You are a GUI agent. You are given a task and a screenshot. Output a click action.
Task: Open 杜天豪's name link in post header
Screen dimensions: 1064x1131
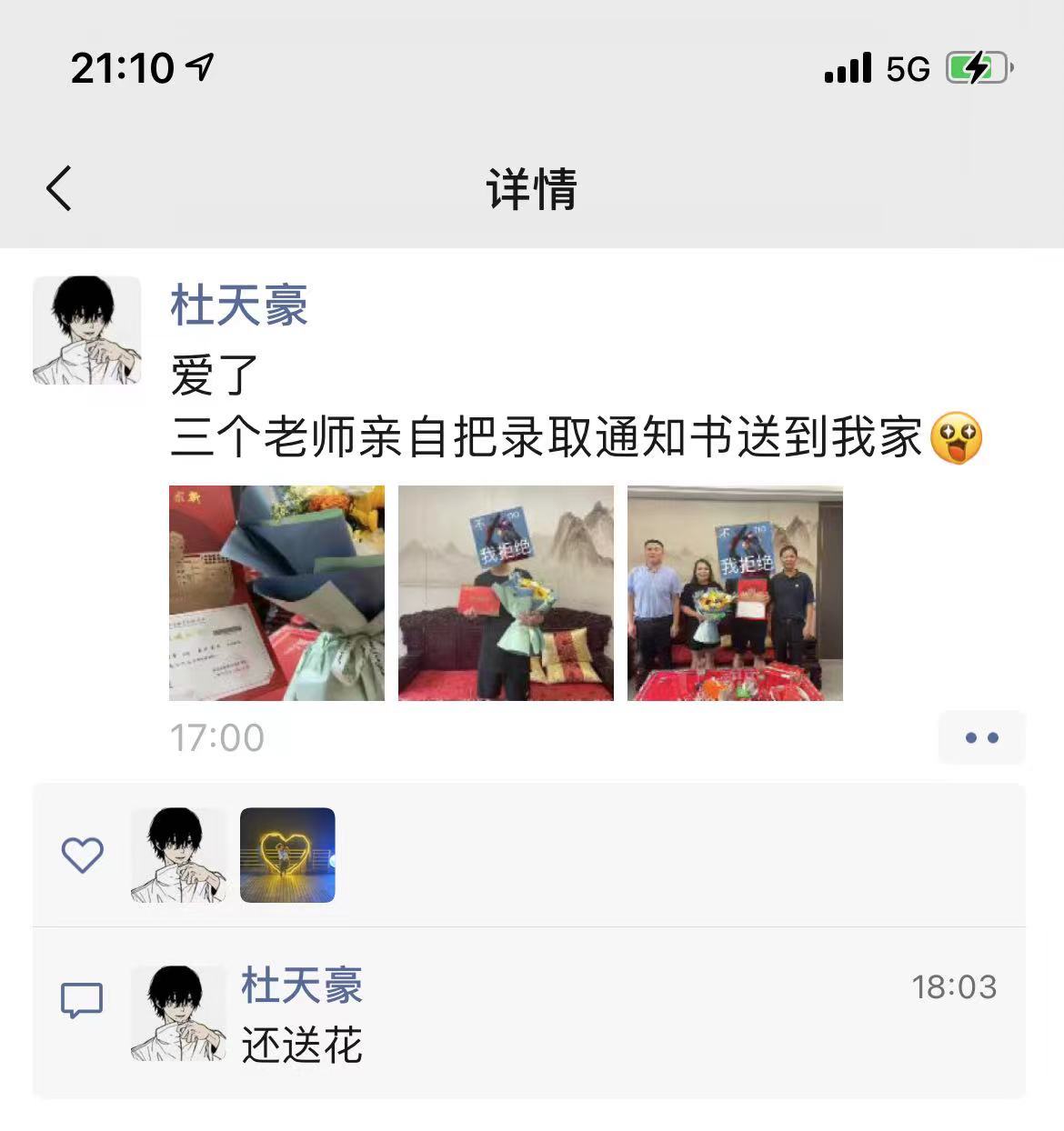click(239, 305)
